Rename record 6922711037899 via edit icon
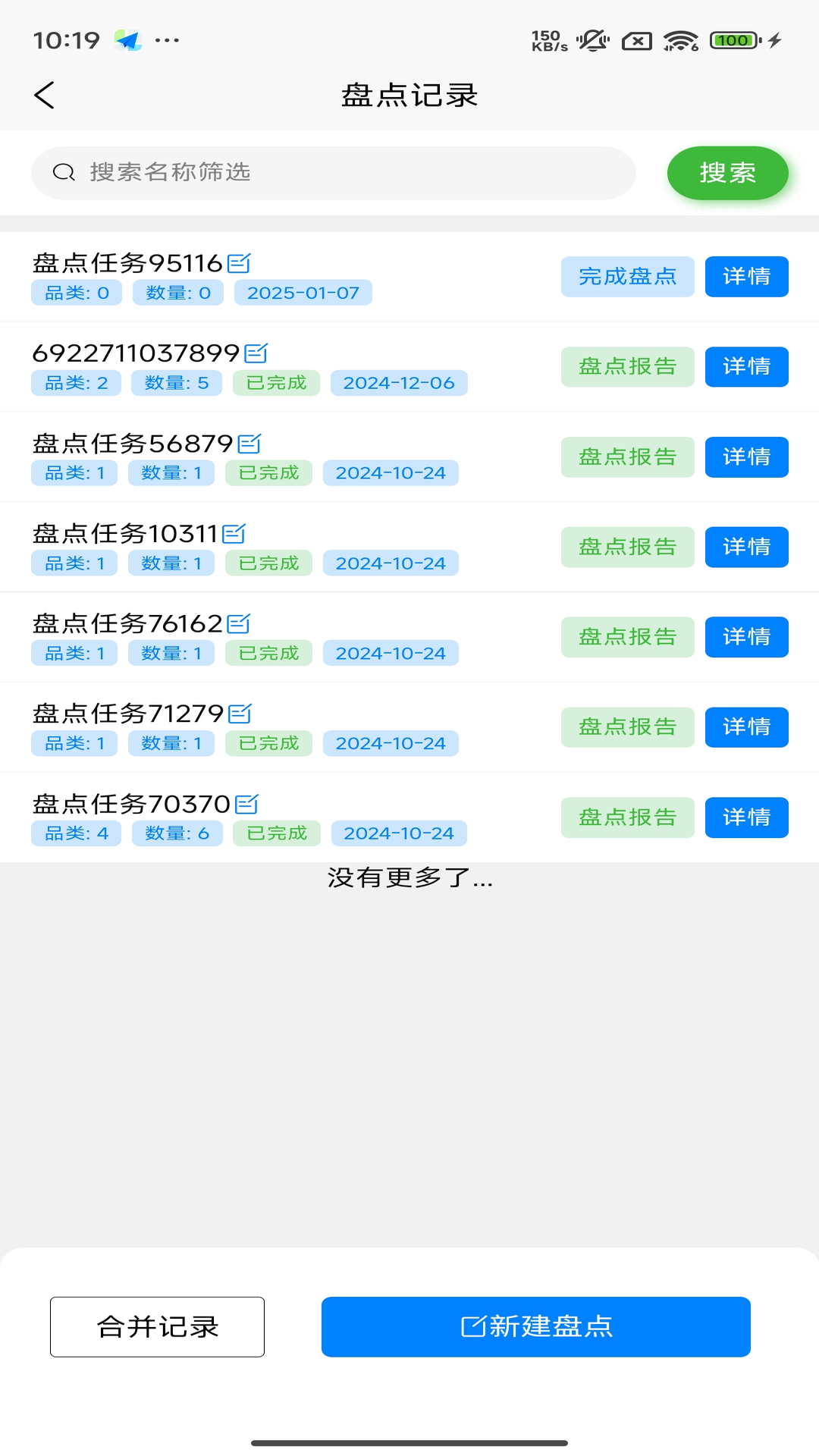 pyautogui.click(x=256, y=353)
